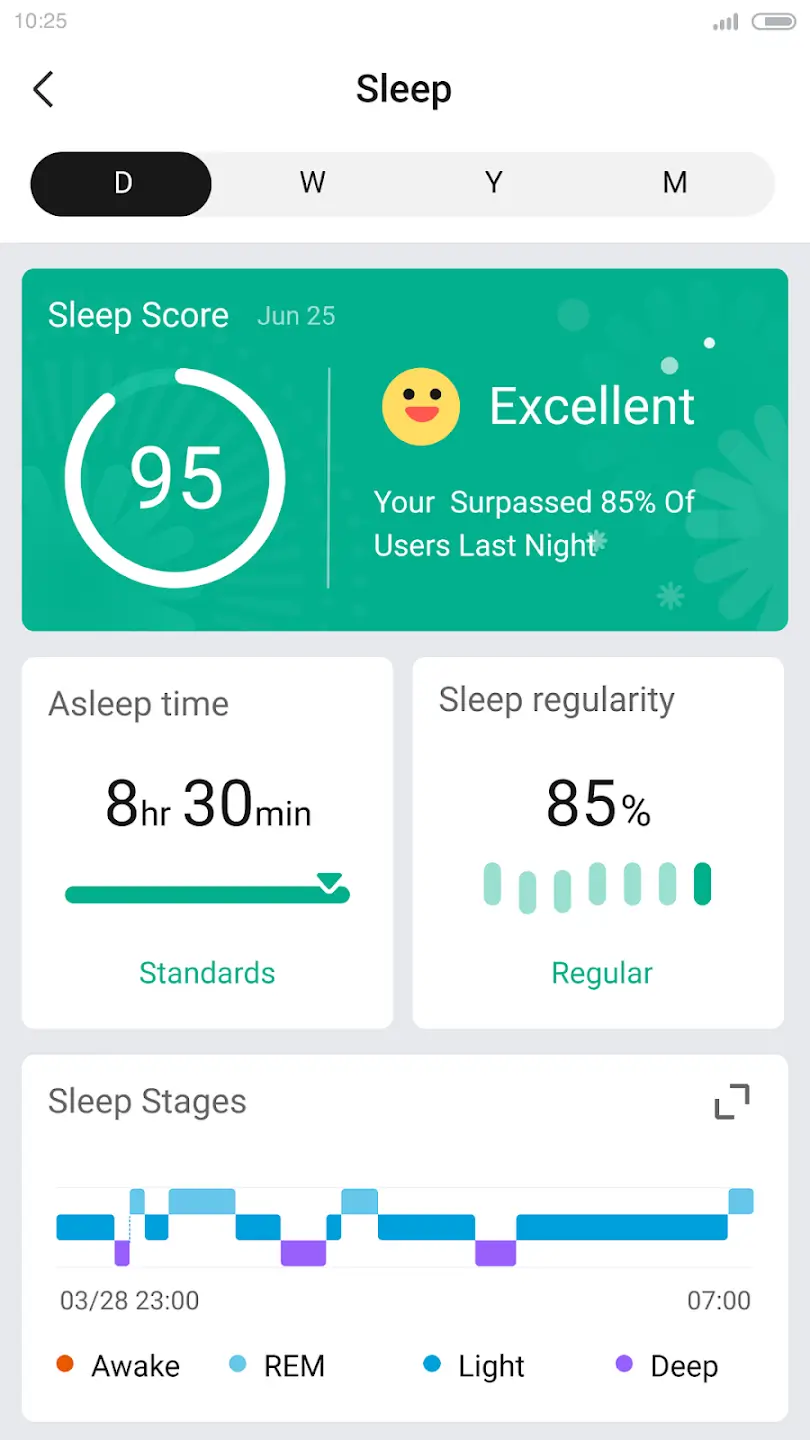
Task: Switch to the Y year view
Action: [x=493, y=183]
